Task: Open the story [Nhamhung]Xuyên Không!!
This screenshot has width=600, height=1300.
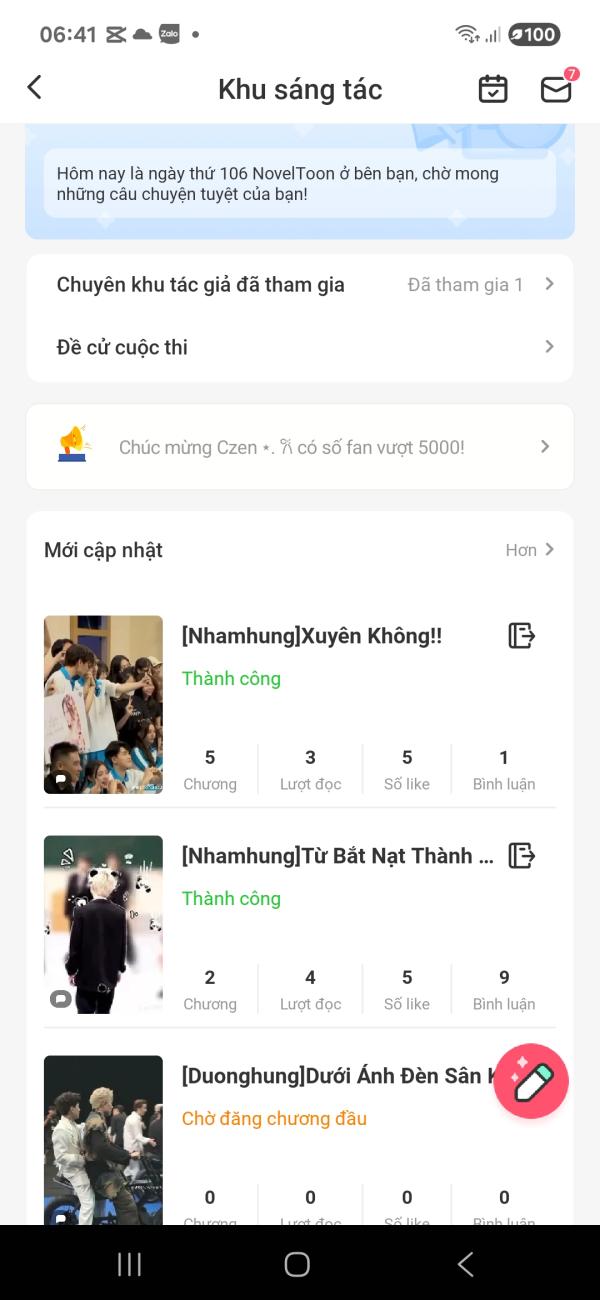Action: [x=311, y=636]
